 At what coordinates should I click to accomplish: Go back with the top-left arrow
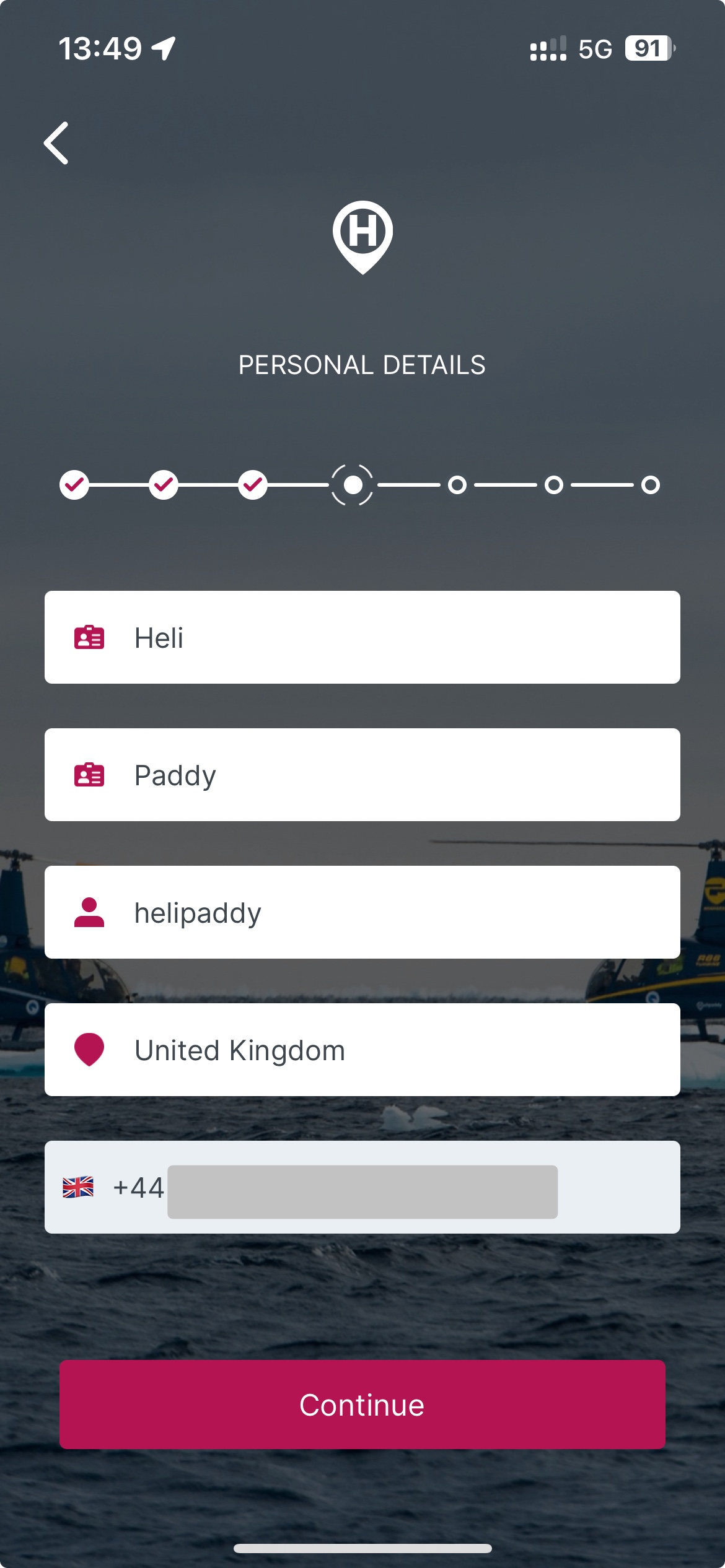56,143
